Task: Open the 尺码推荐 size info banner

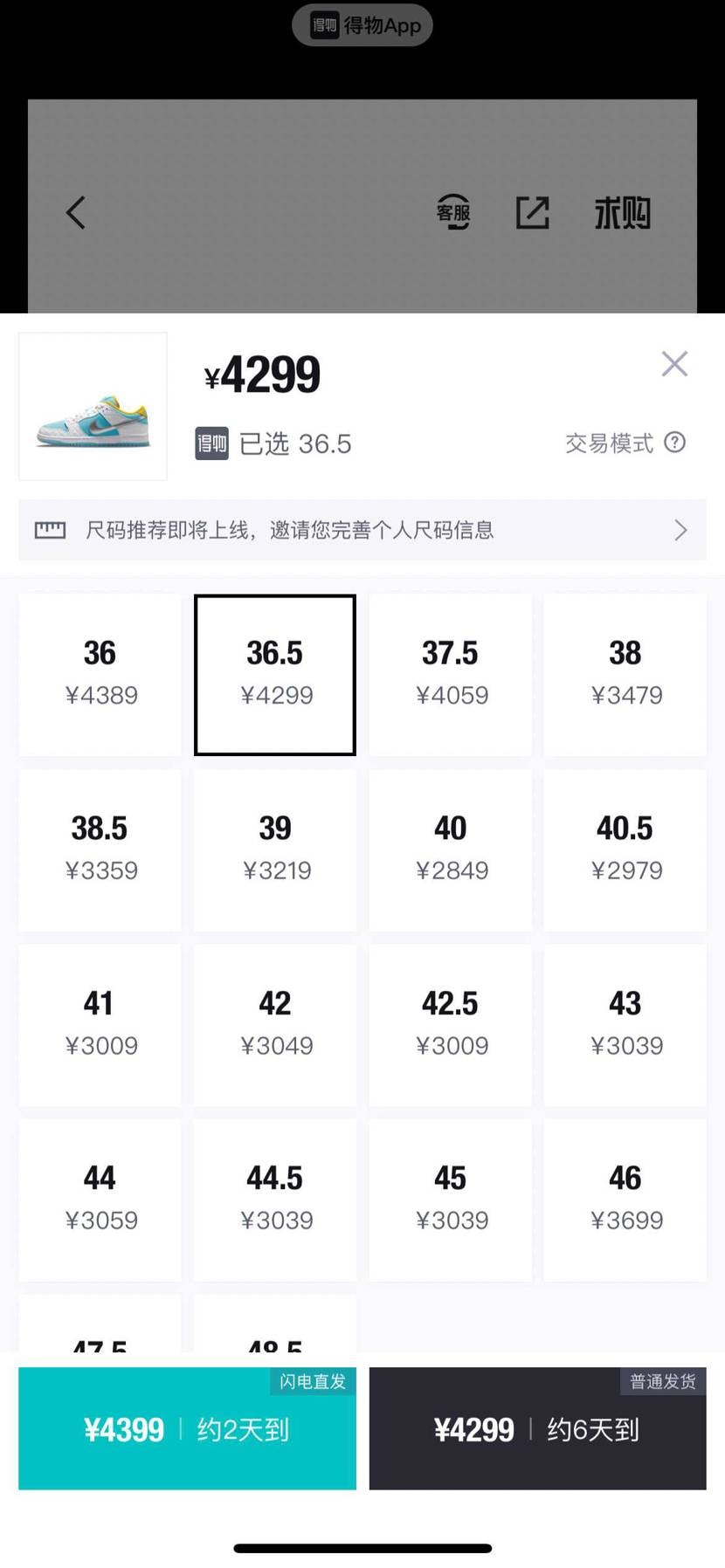Action: click(362, 530)
